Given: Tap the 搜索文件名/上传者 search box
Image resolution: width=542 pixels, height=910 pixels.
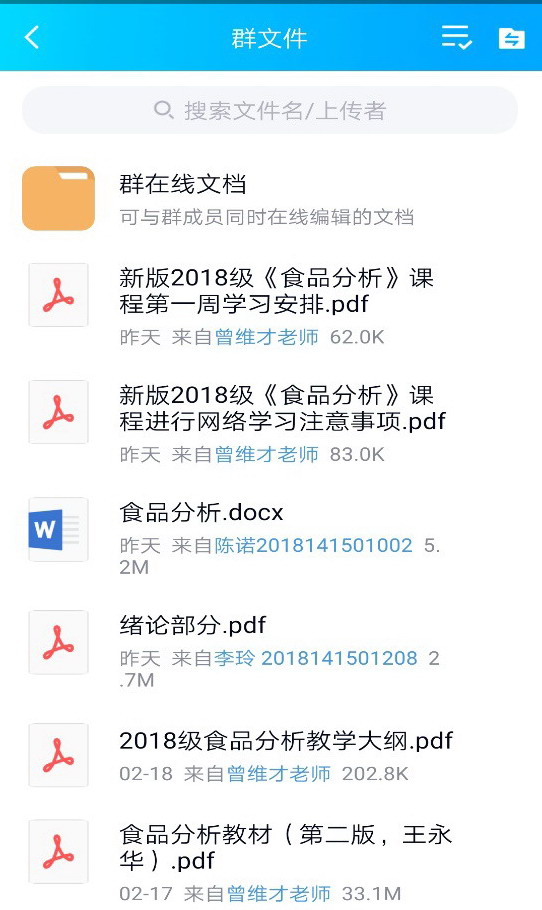Looking at the screenshot, I should coord(270,110).
